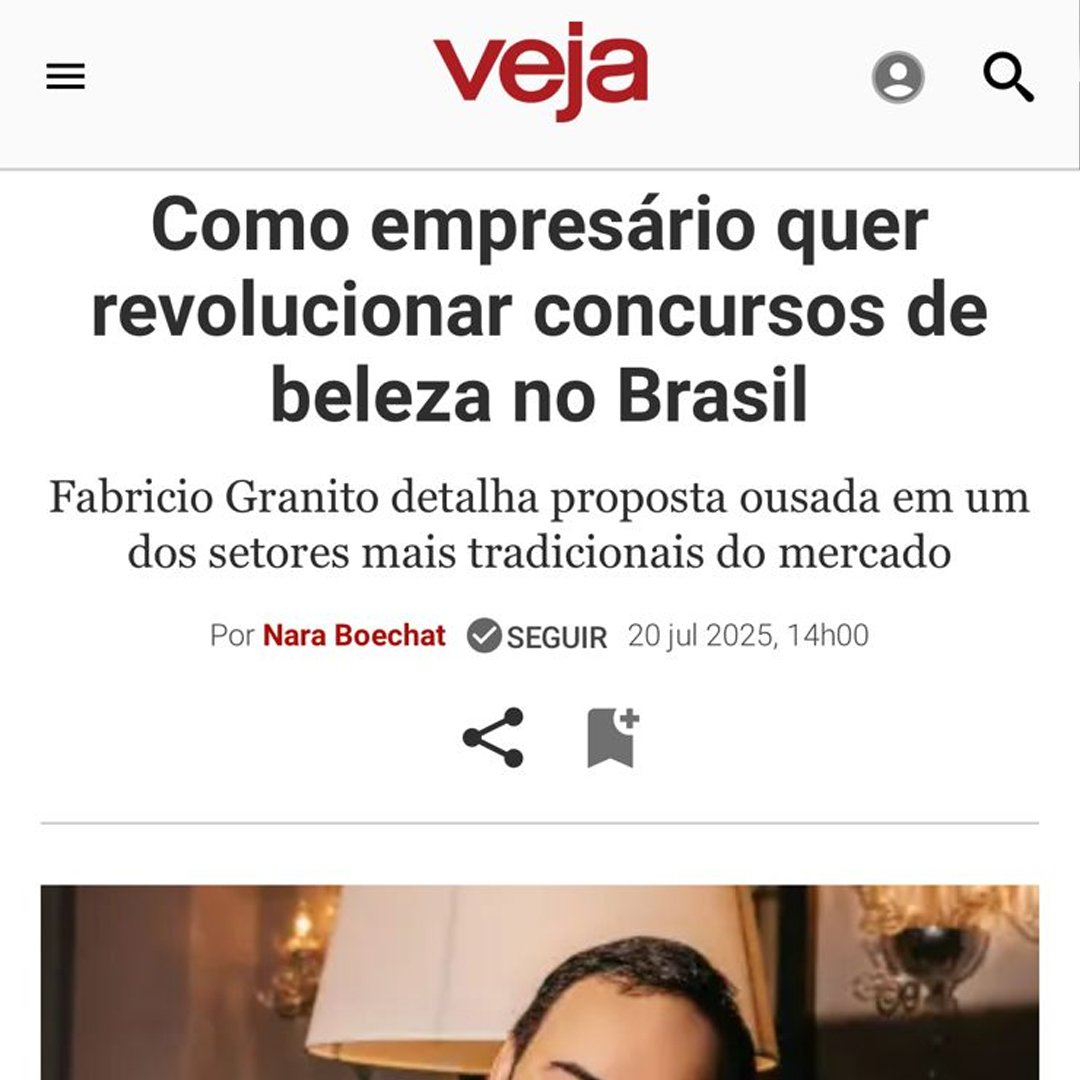Image resolution: width=1080 pixels, height=1080 pixels.
Task: Search the Veja site
Action: pos(1007,77)
